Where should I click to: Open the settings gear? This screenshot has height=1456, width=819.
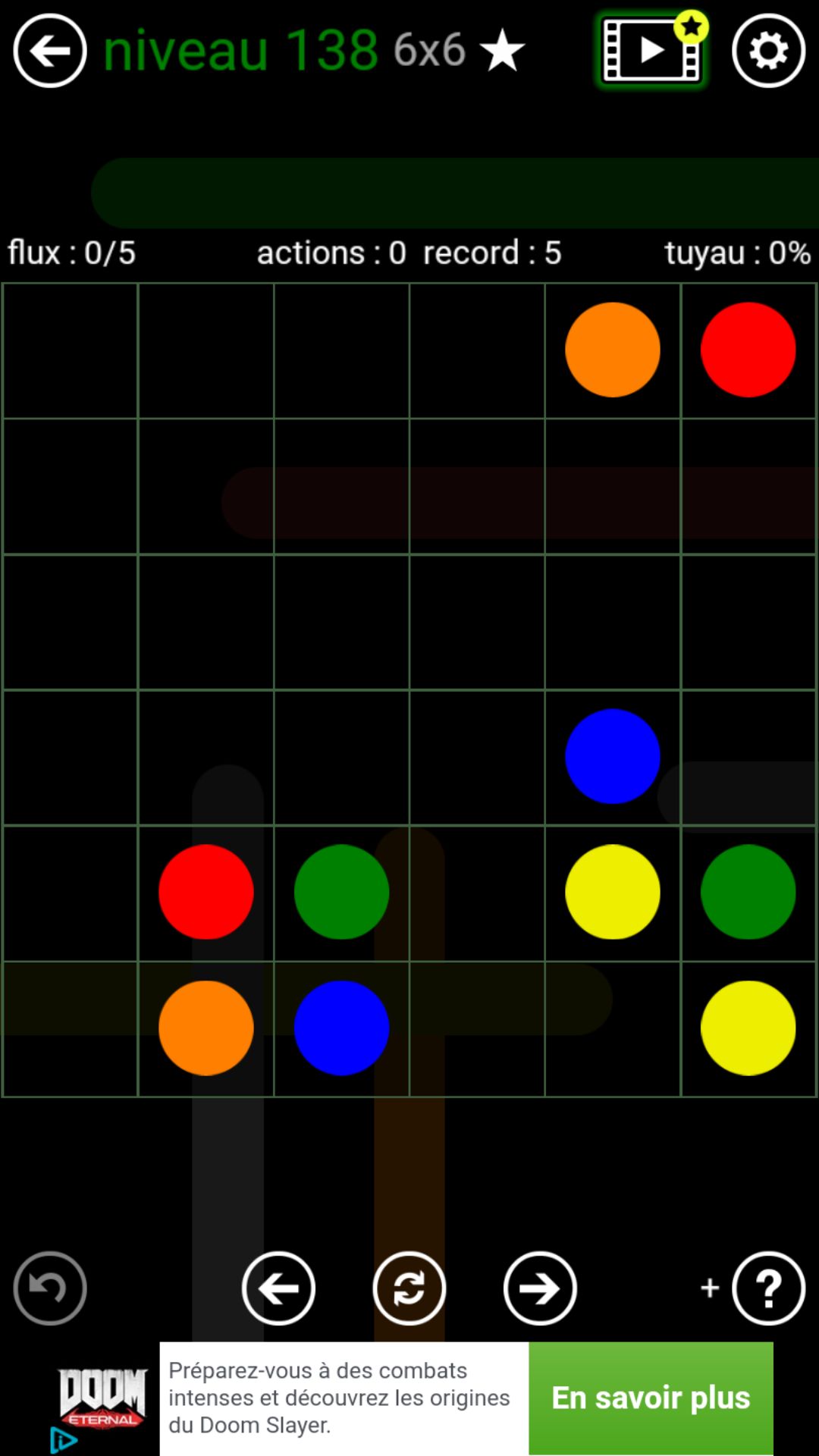pos(768,51)
